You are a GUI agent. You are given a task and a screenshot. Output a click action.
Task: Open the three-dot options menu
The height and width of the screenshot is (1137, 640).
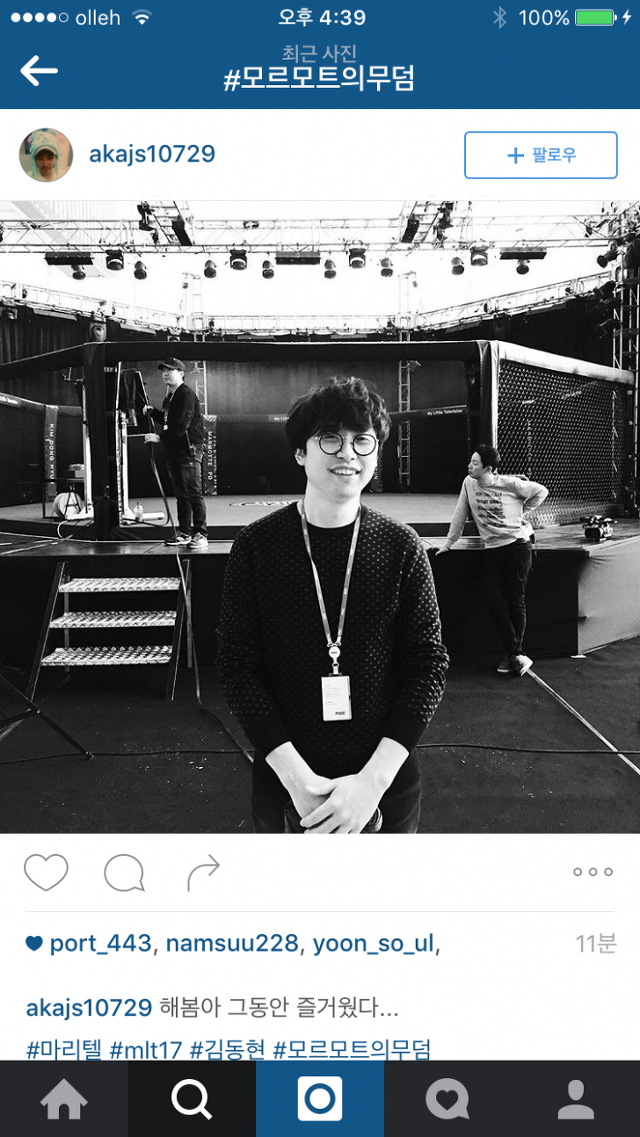click(x=593, y=872)
